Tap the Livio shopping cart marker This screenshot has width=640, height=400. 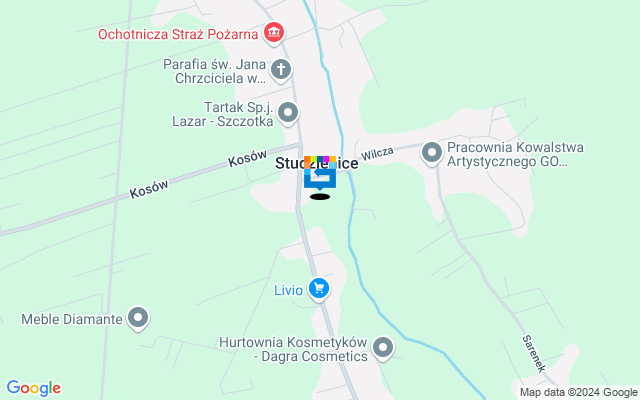point(319,291)
